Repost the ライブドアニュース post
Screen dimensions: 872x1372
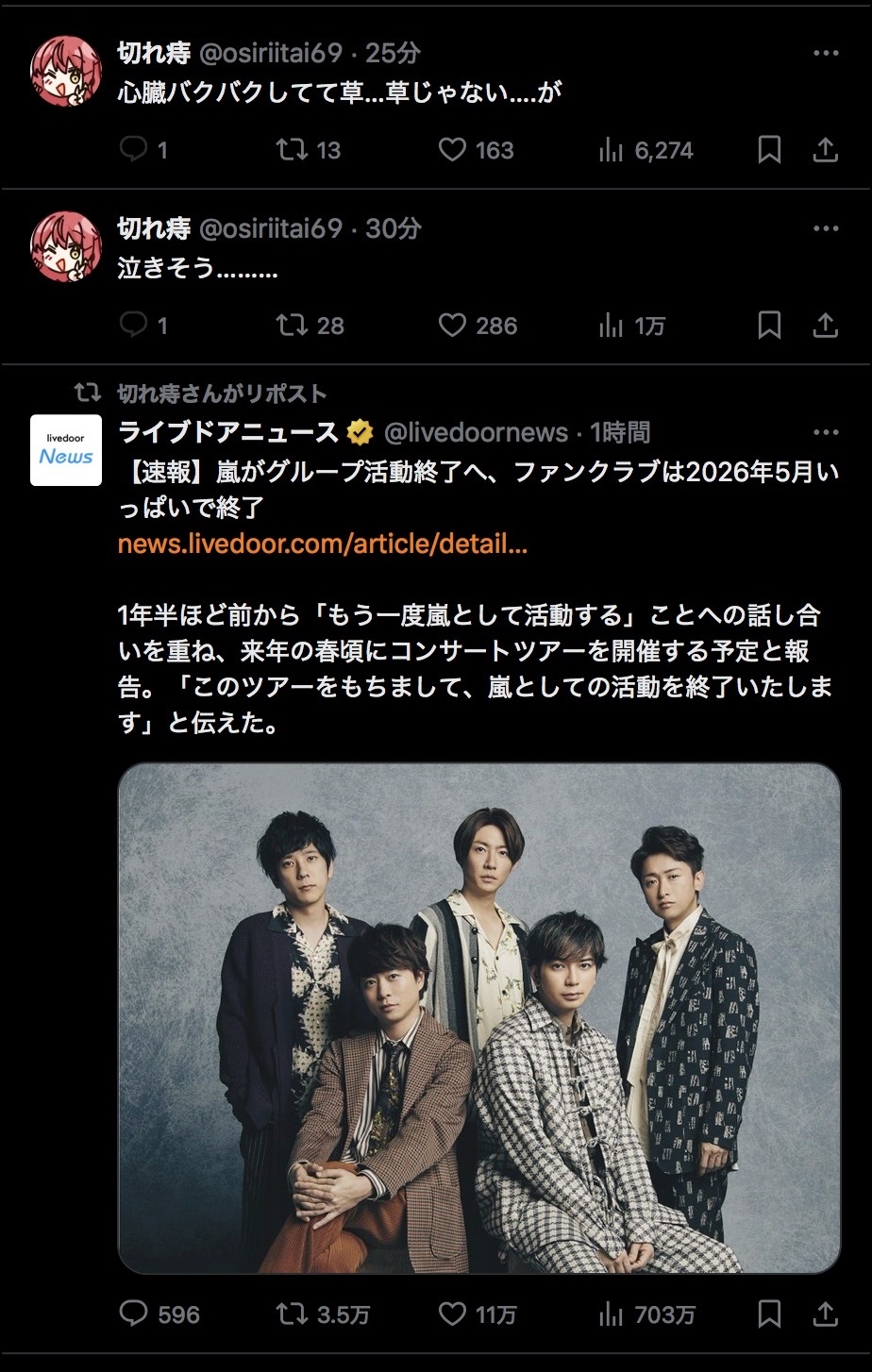[x=292, y=1313]
